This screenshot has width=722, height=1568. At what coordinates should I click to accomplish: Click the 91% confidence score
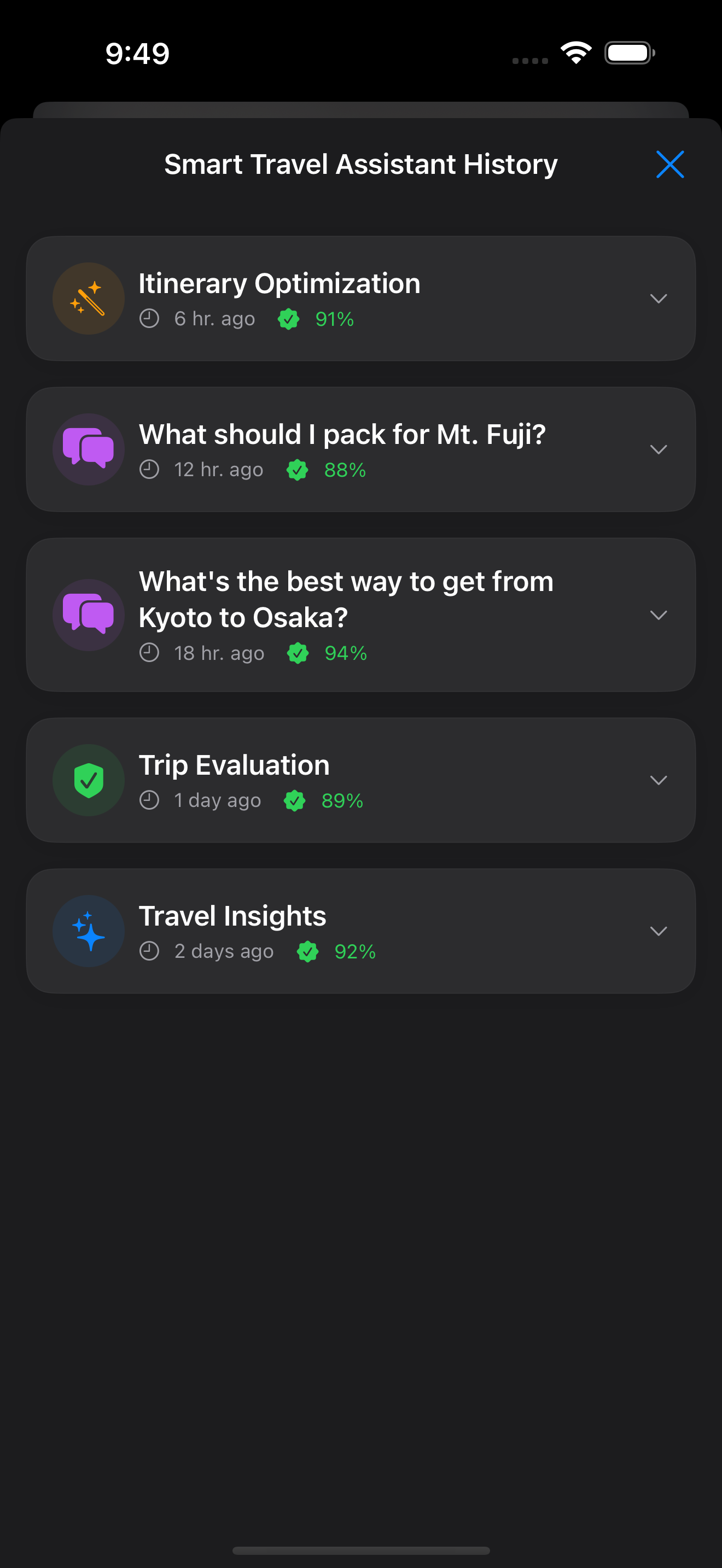point(334,318)
